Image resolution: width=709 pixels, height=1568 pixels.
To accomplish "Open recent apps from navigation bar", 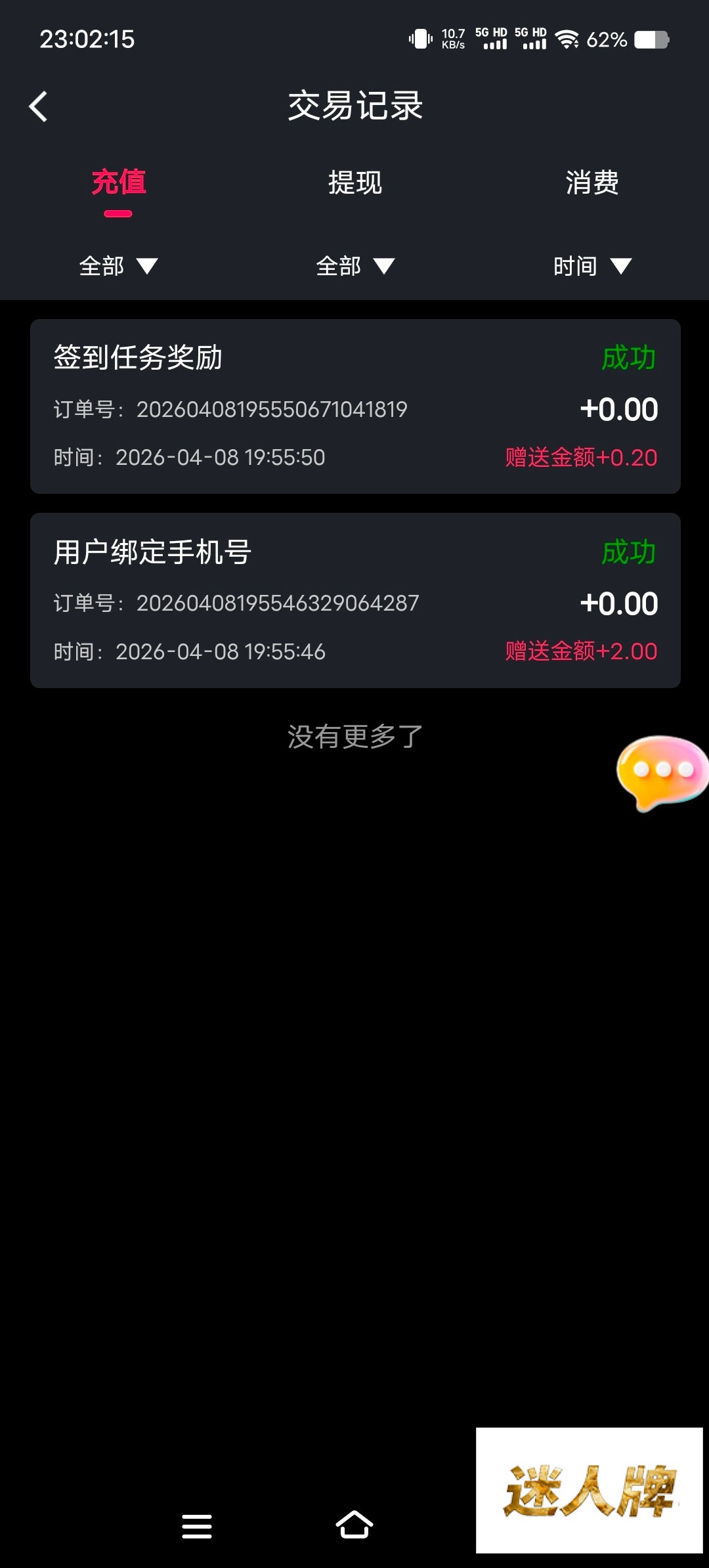I will tap(197, 1526).
